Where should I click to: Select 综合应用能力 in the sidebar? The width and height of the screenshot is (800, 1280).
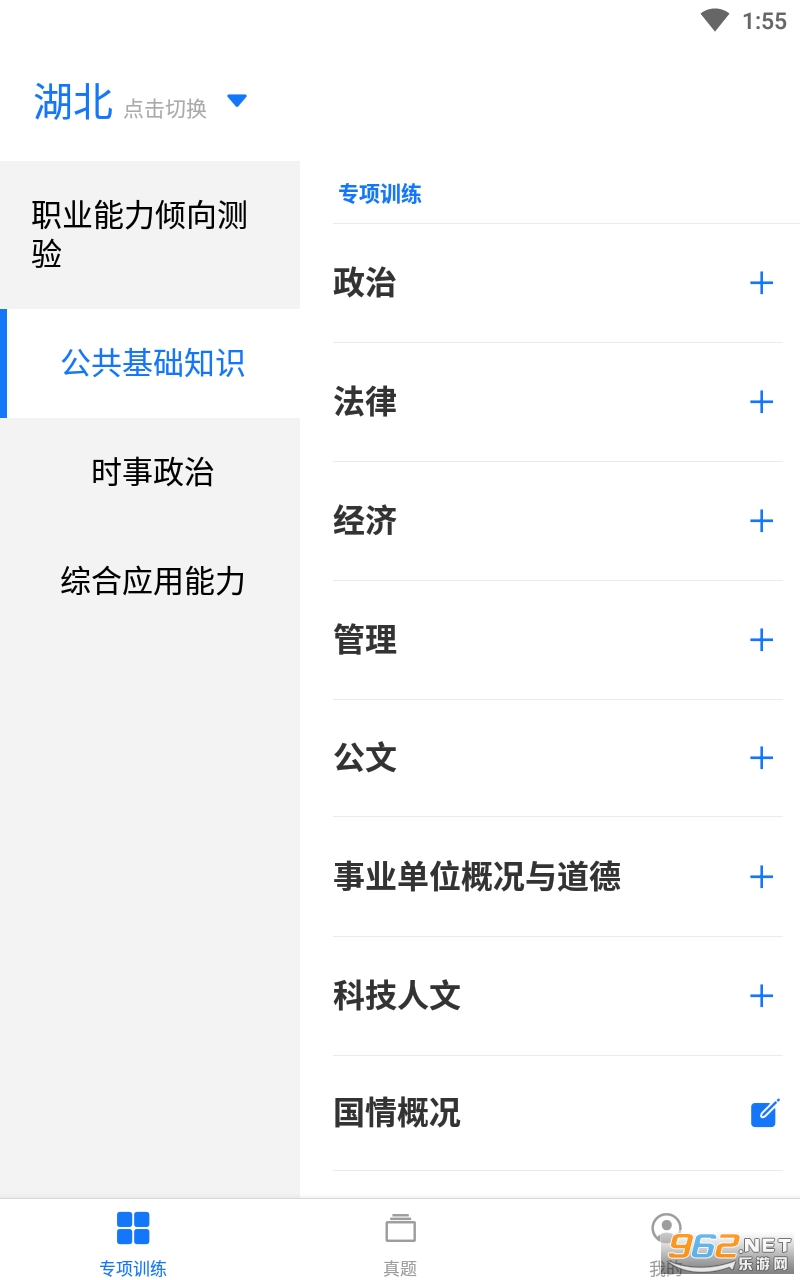[150, 581]
